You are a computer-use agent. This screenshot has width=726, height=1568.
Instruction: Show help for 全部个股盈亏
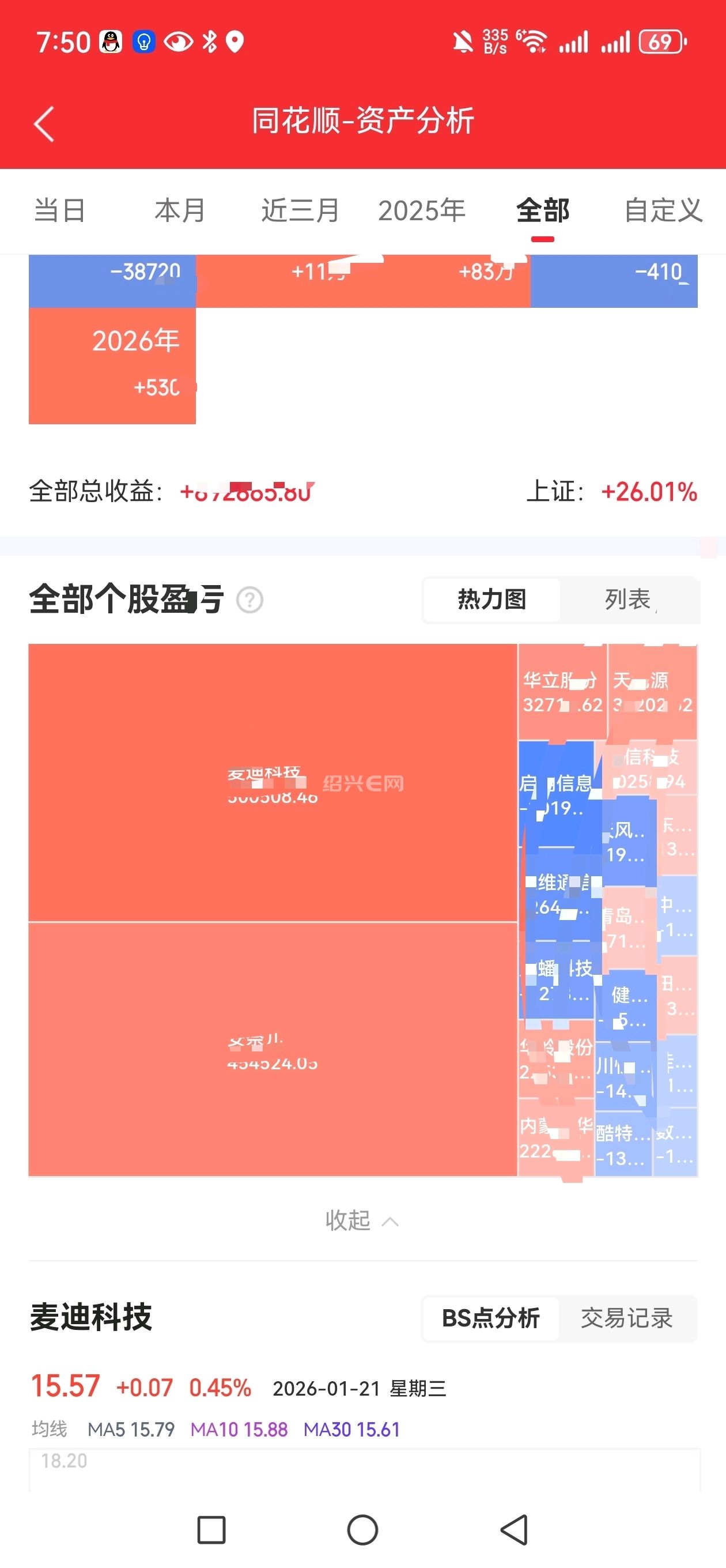click(249, 600)
